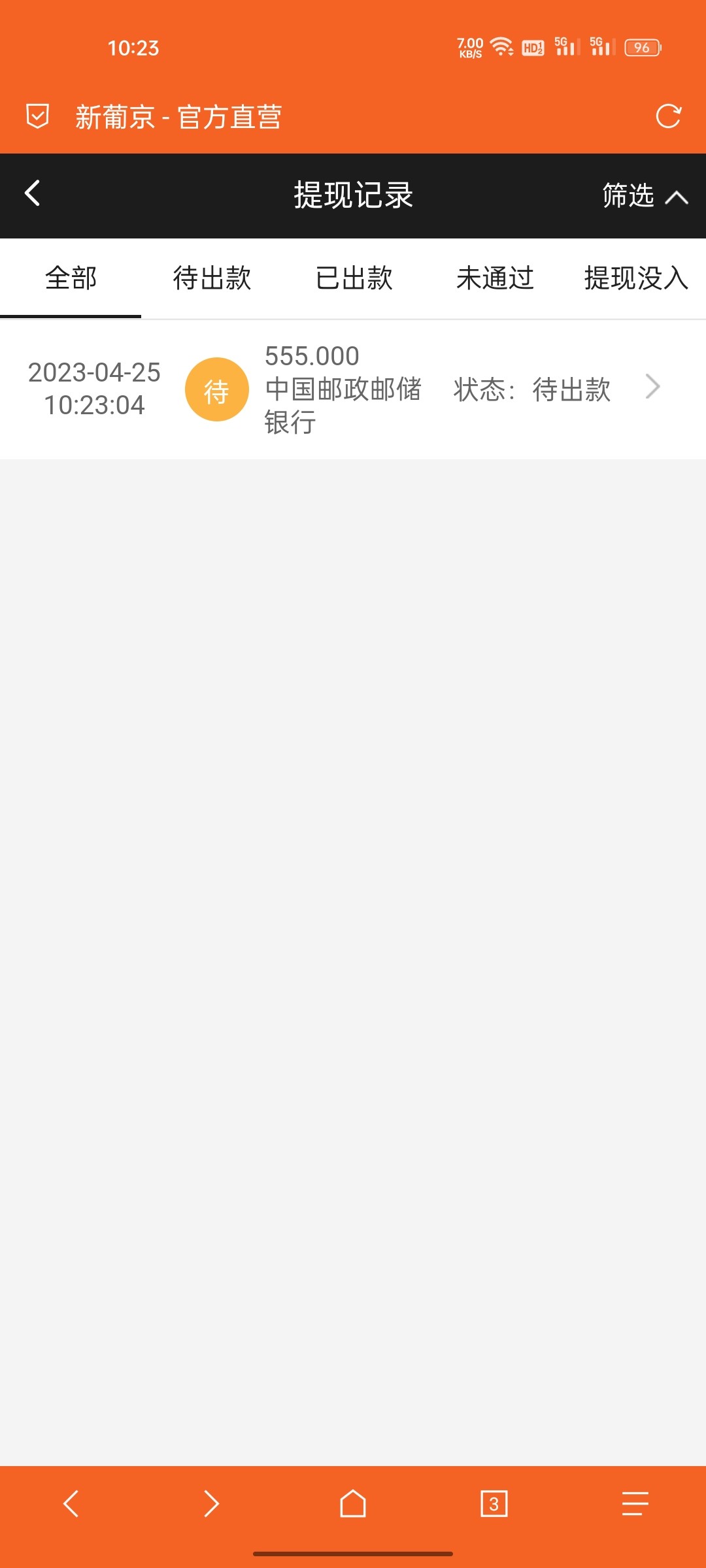Tap the shield security icon beside the site title

pyautogui.click(x=37, y=116)
